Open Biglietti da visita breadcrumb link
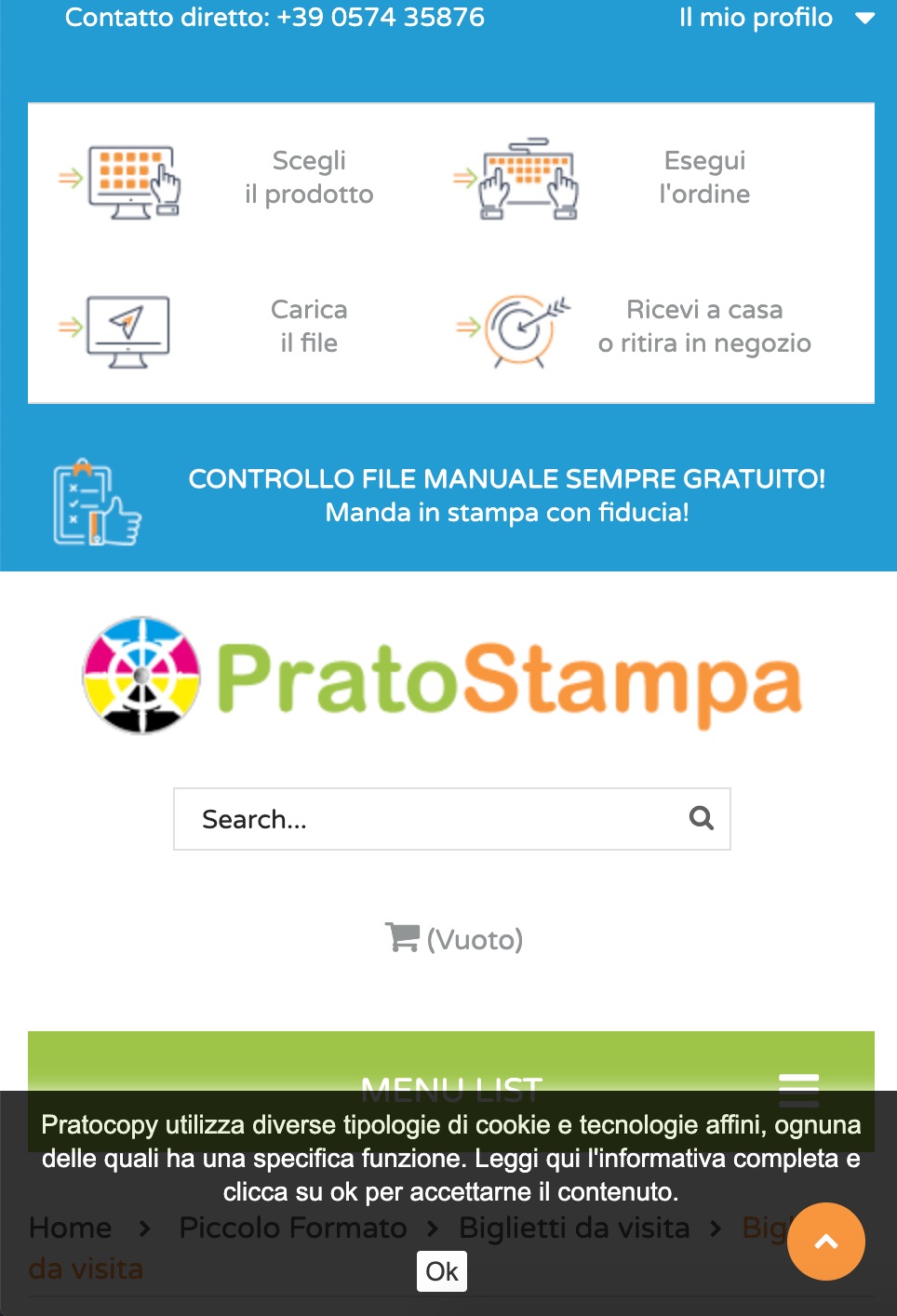The height and width of the screenshot is (1316, 897). [x=574, y=1228]
